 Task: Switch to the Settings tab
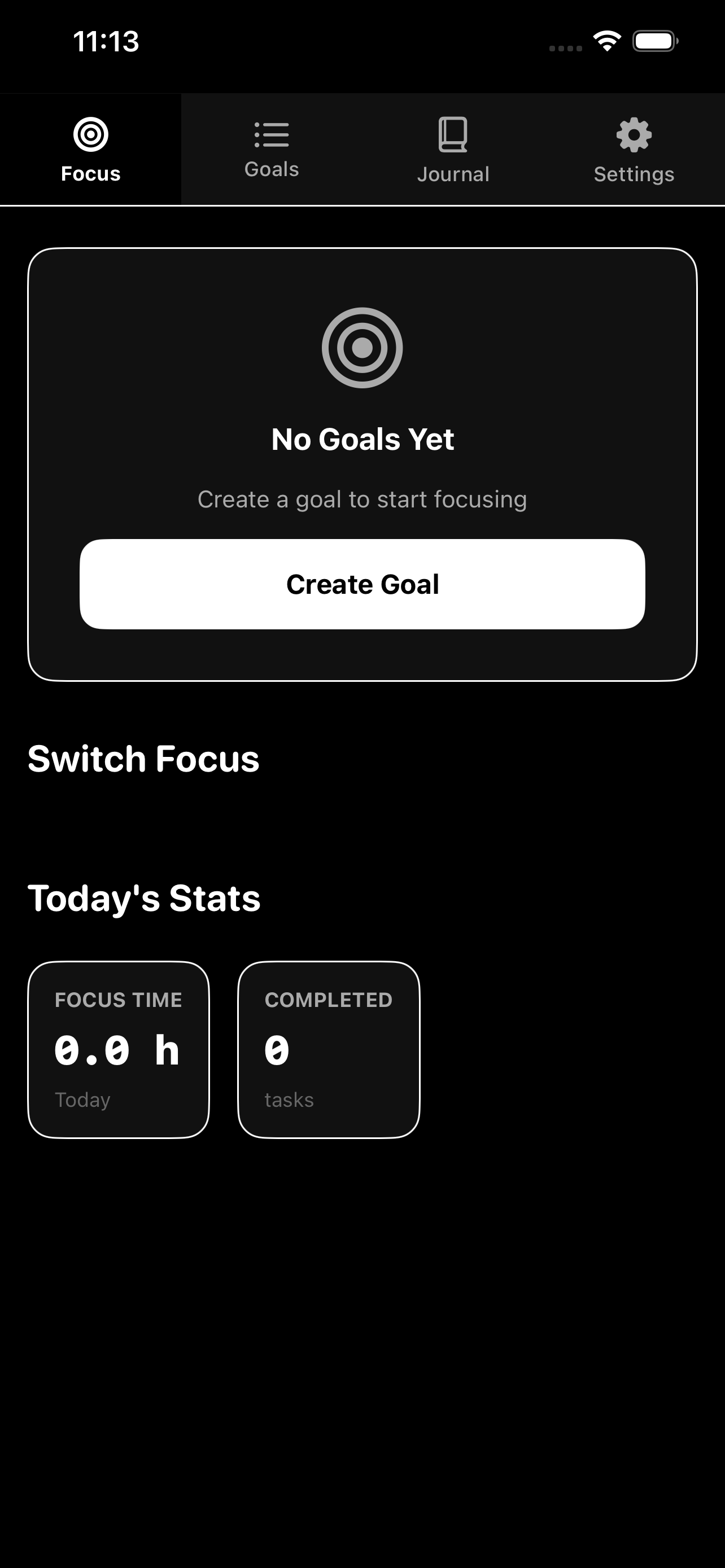634,150
